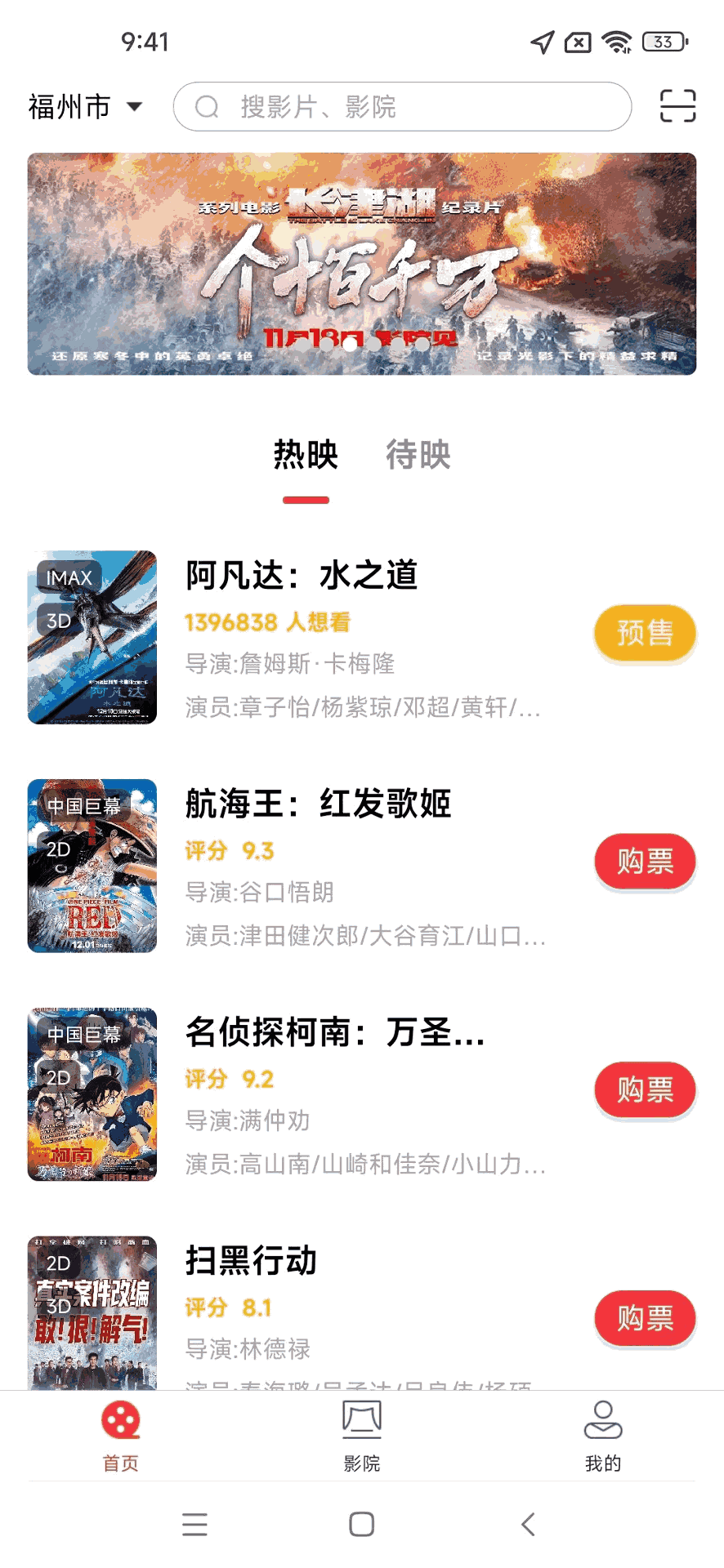Open the 我的 profile icon

pos(602,1421)
